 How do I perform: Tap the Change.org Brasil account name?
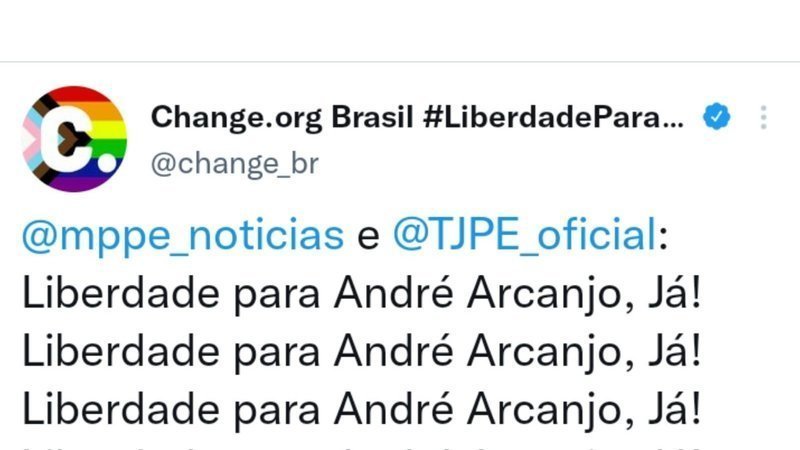pyautogui.click(x=417, y=118)
